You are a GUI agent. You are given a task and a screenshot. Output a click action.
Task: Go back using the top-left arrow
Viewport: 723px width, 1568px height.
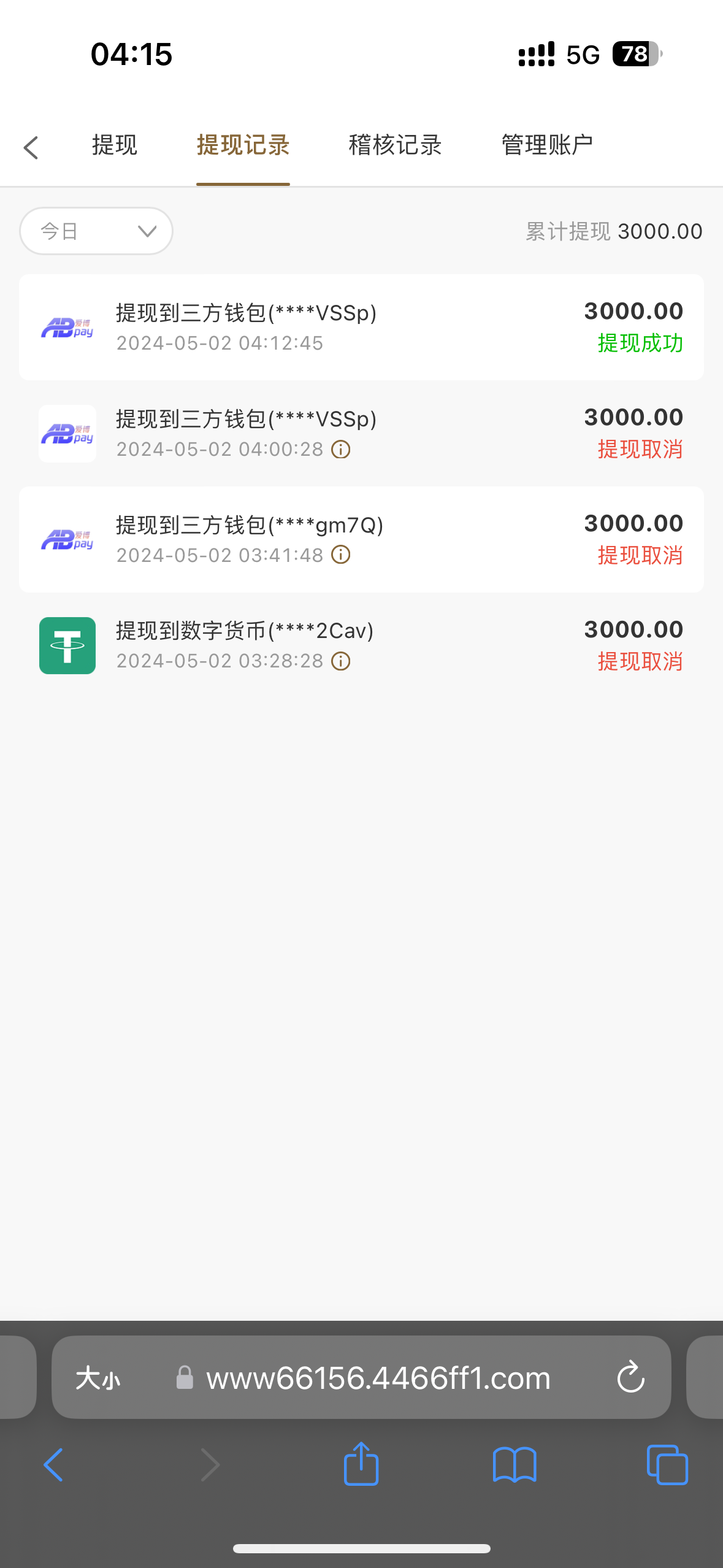pos(31,148)
